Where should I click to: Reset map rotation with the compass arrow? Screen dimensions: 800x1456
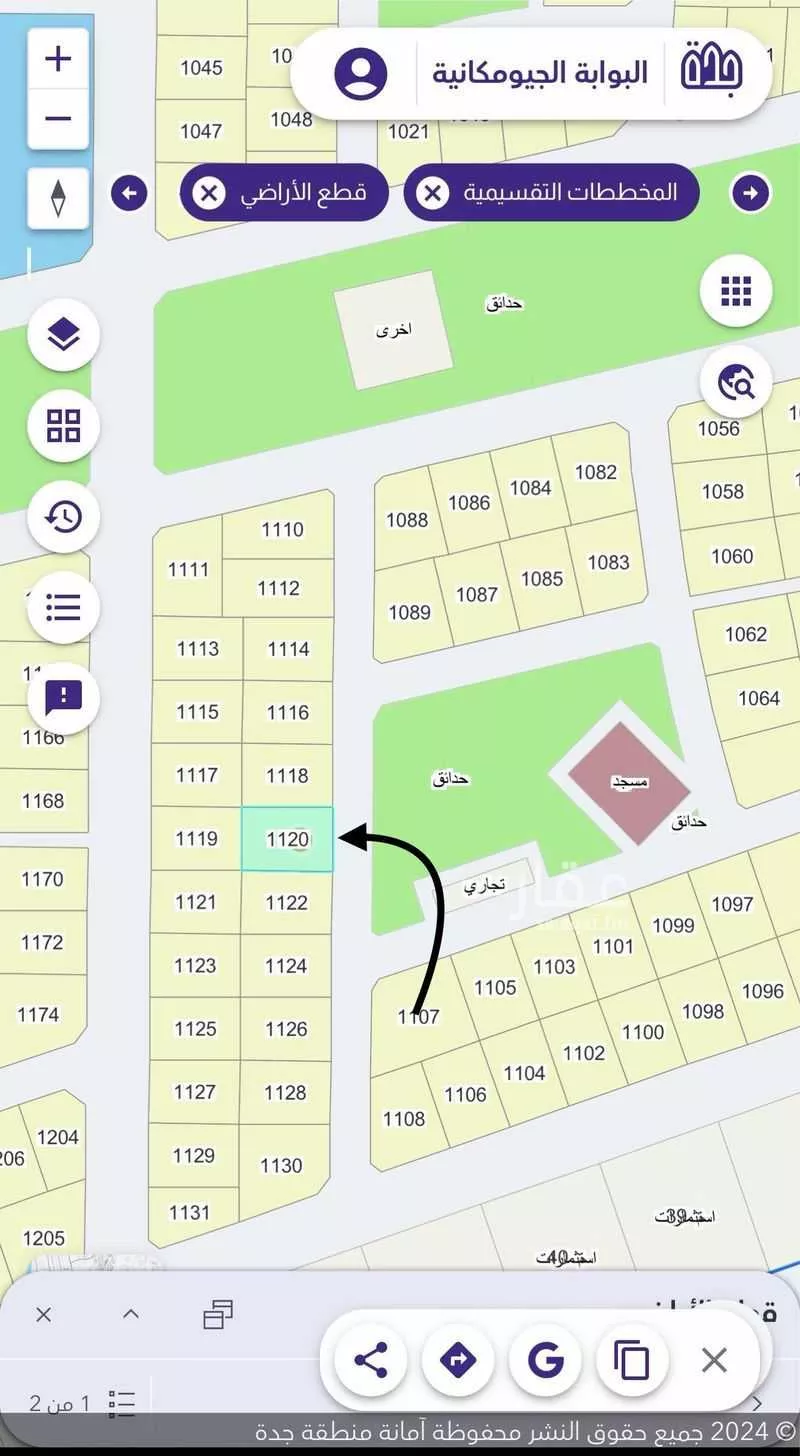[x=57, y=196]
